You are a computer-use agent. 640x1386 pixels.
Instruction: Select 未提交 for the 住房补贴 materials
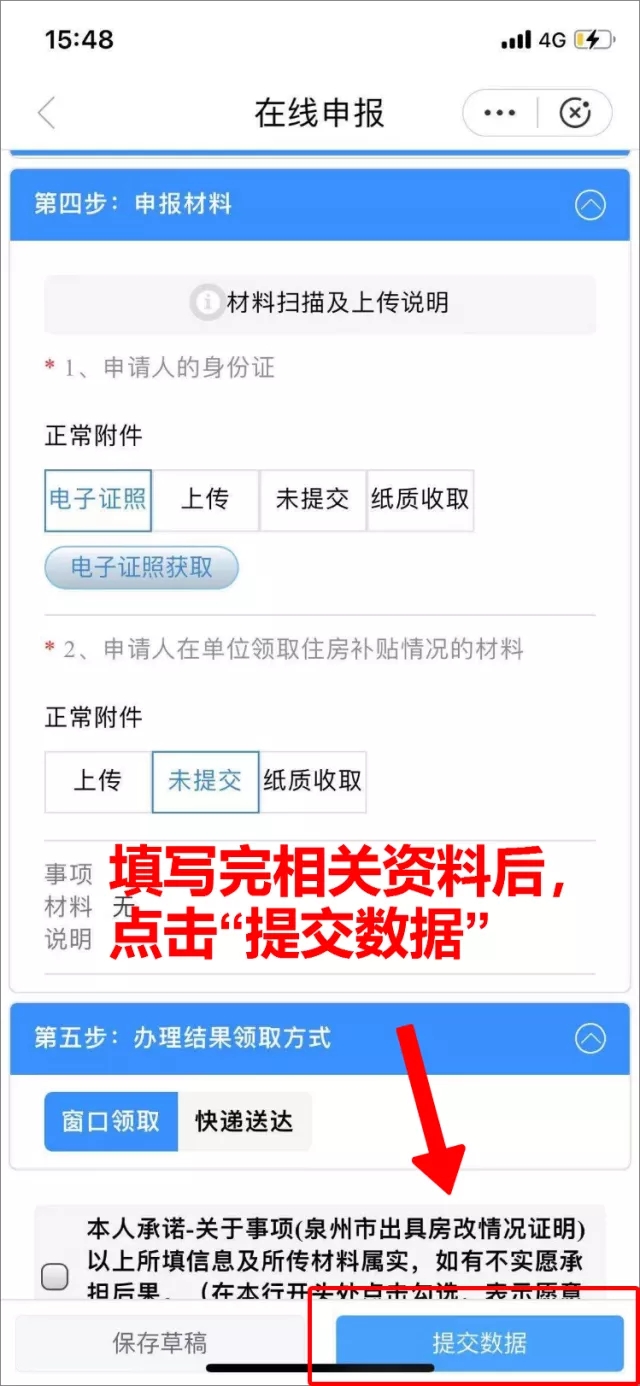(x=205, y=782)
